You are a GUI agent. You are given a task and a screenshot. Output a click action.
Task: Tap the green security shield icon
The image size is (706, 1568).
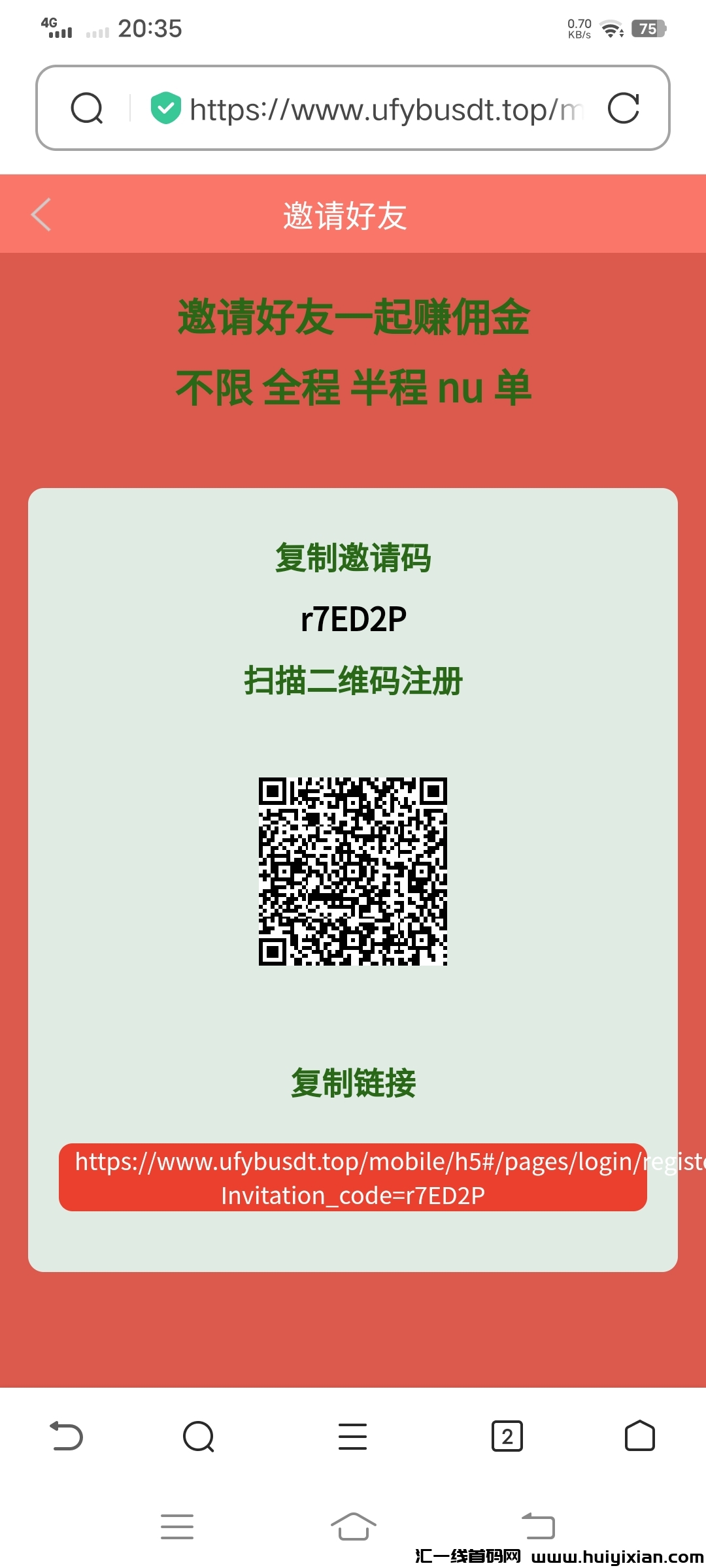(x=165, y=108)
